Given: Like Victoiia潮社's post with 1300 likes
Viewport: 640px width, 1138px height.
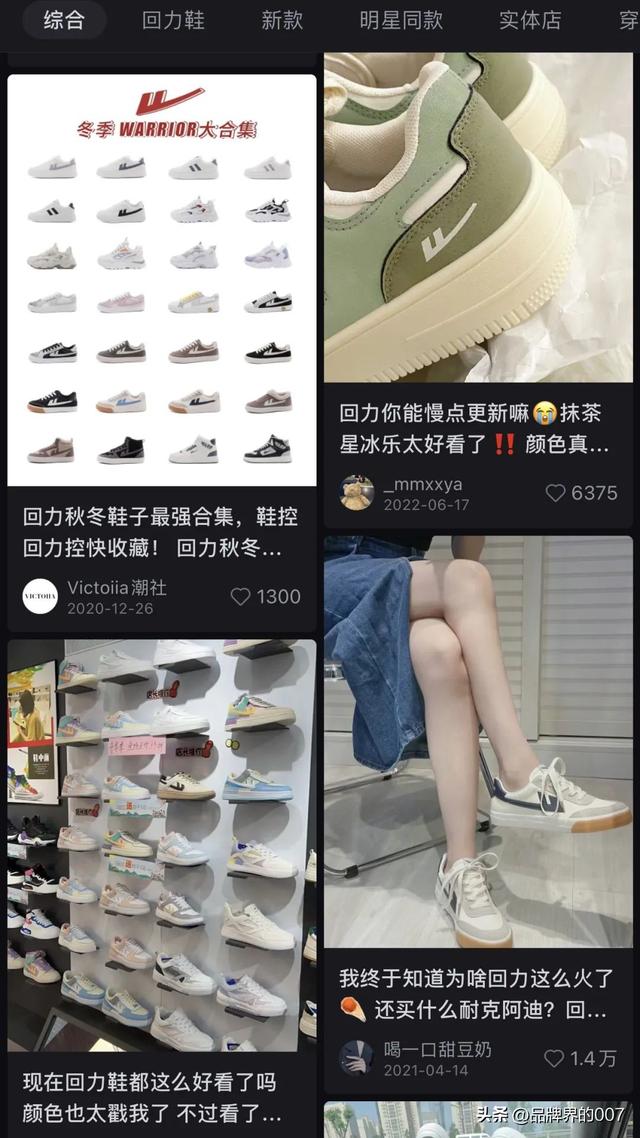Looking at the screenshot, I should click(x=241, y=596).
